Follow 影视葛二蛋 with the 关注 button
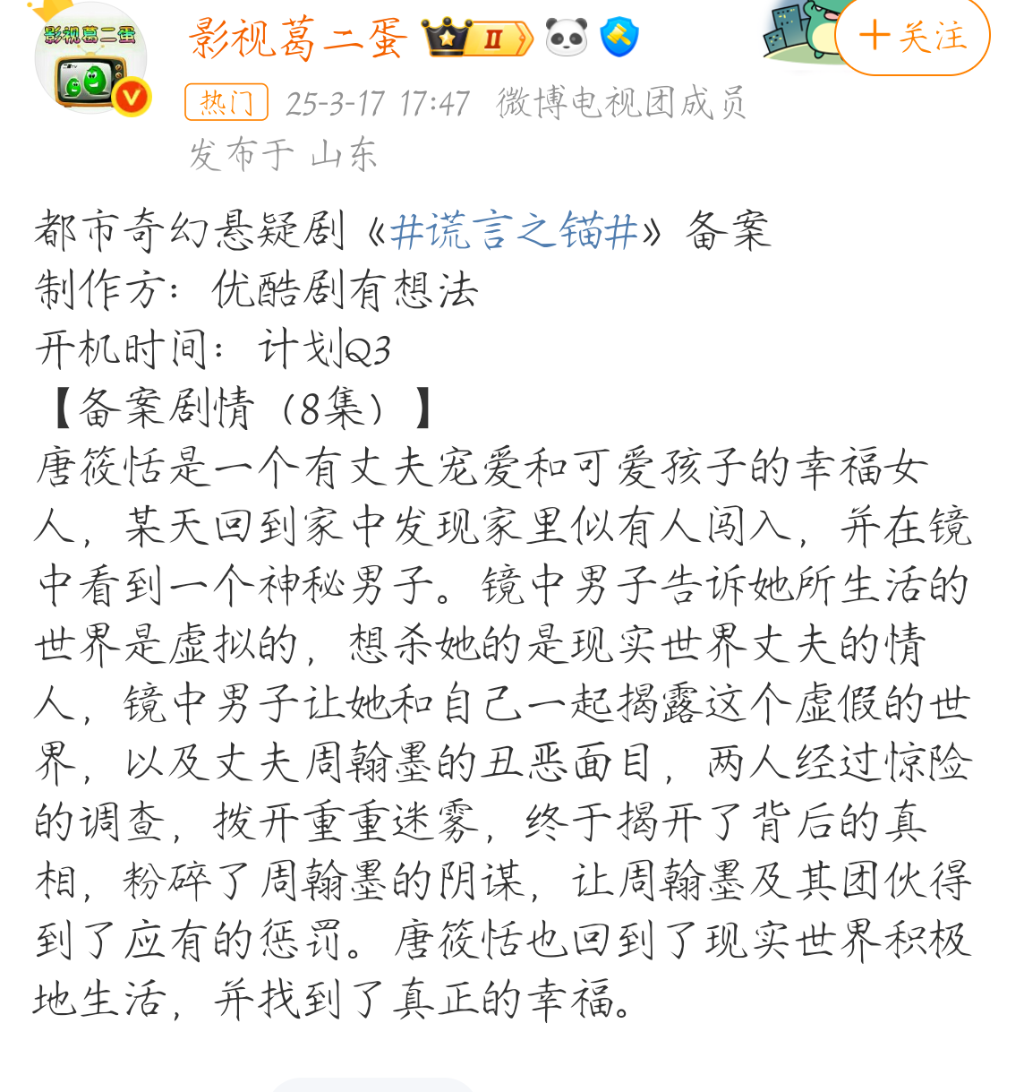 912,36
